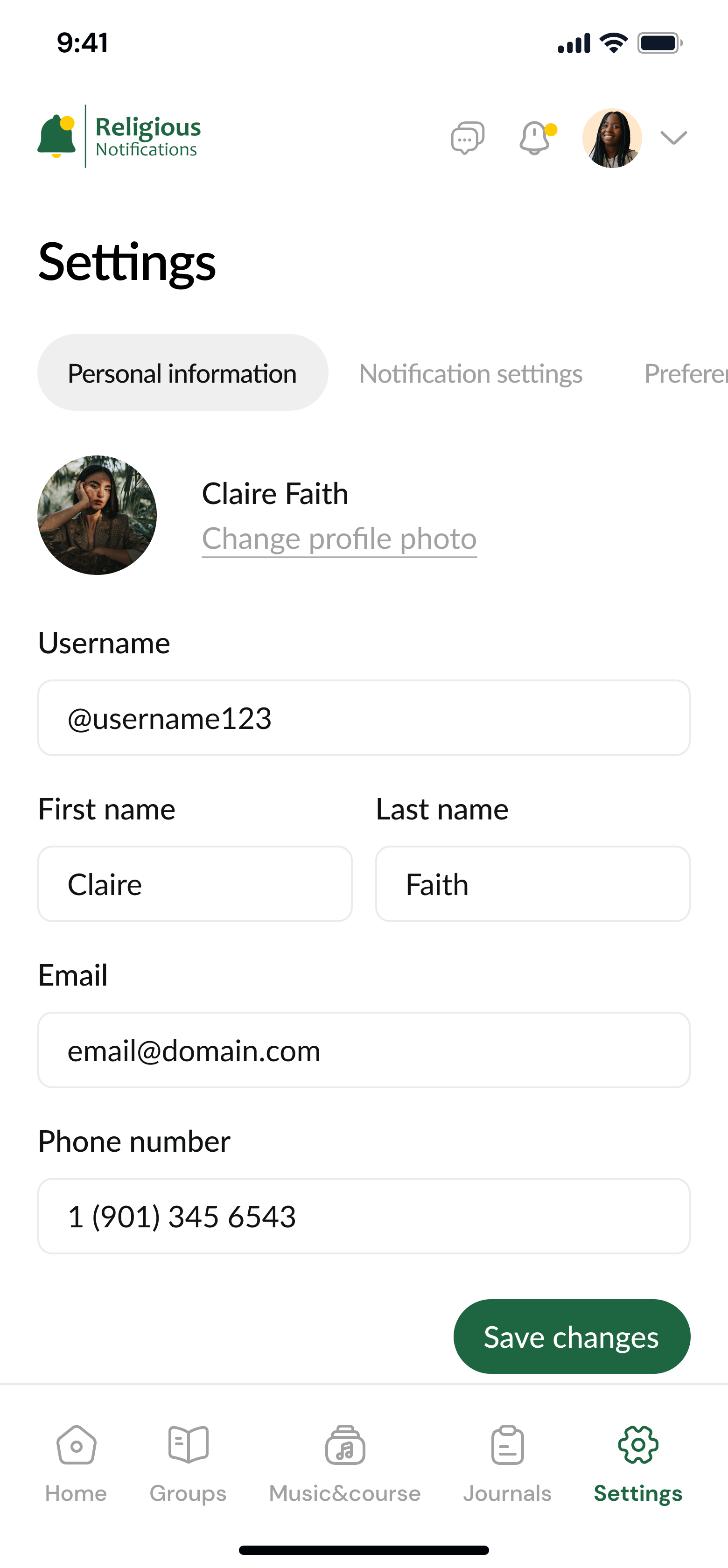Select the Personal information tab
This screenshot has width=728, height=1568.
coord(182,372)
